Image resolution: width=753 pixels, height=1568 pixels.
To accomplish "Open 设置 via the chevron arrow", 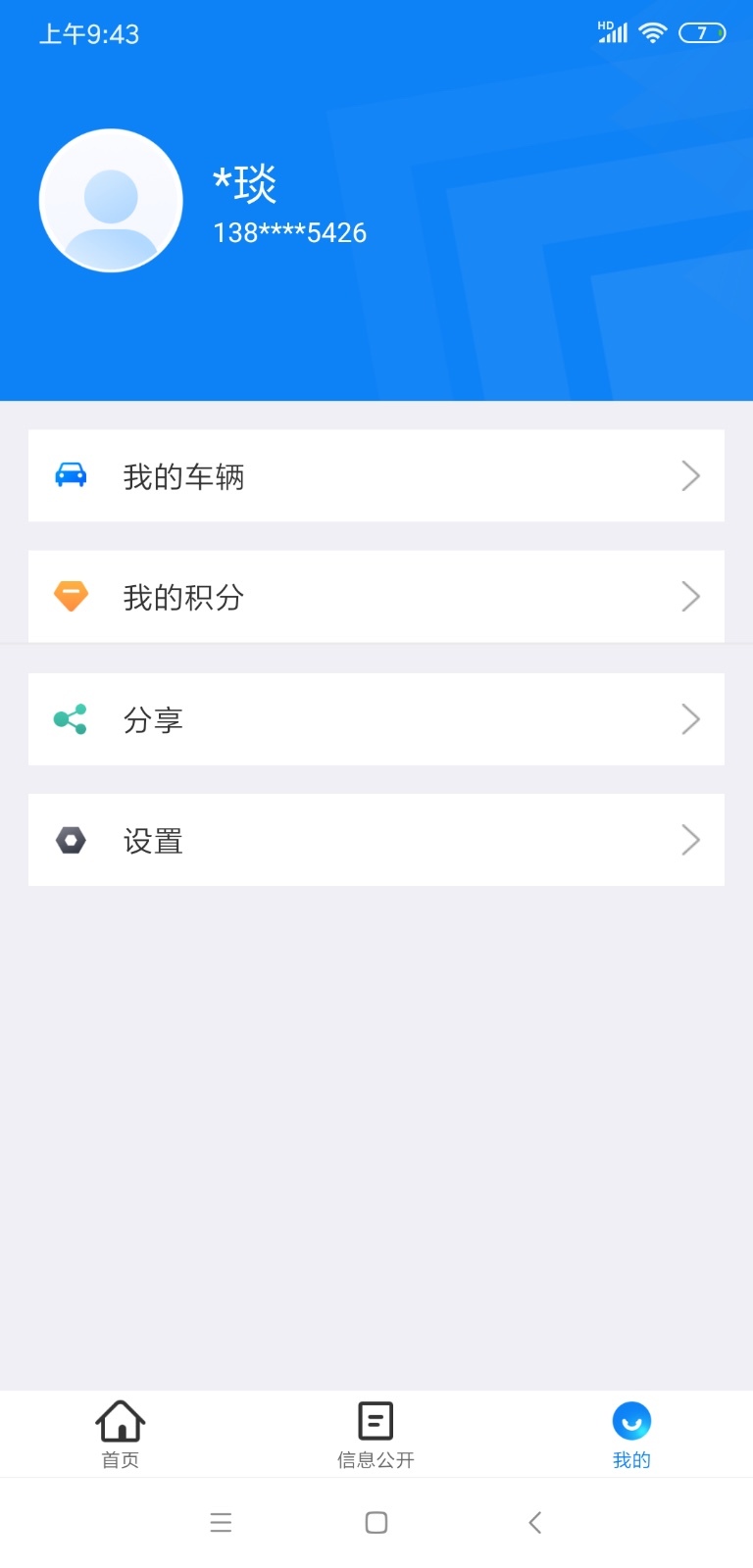I will (x=690, y=840).
